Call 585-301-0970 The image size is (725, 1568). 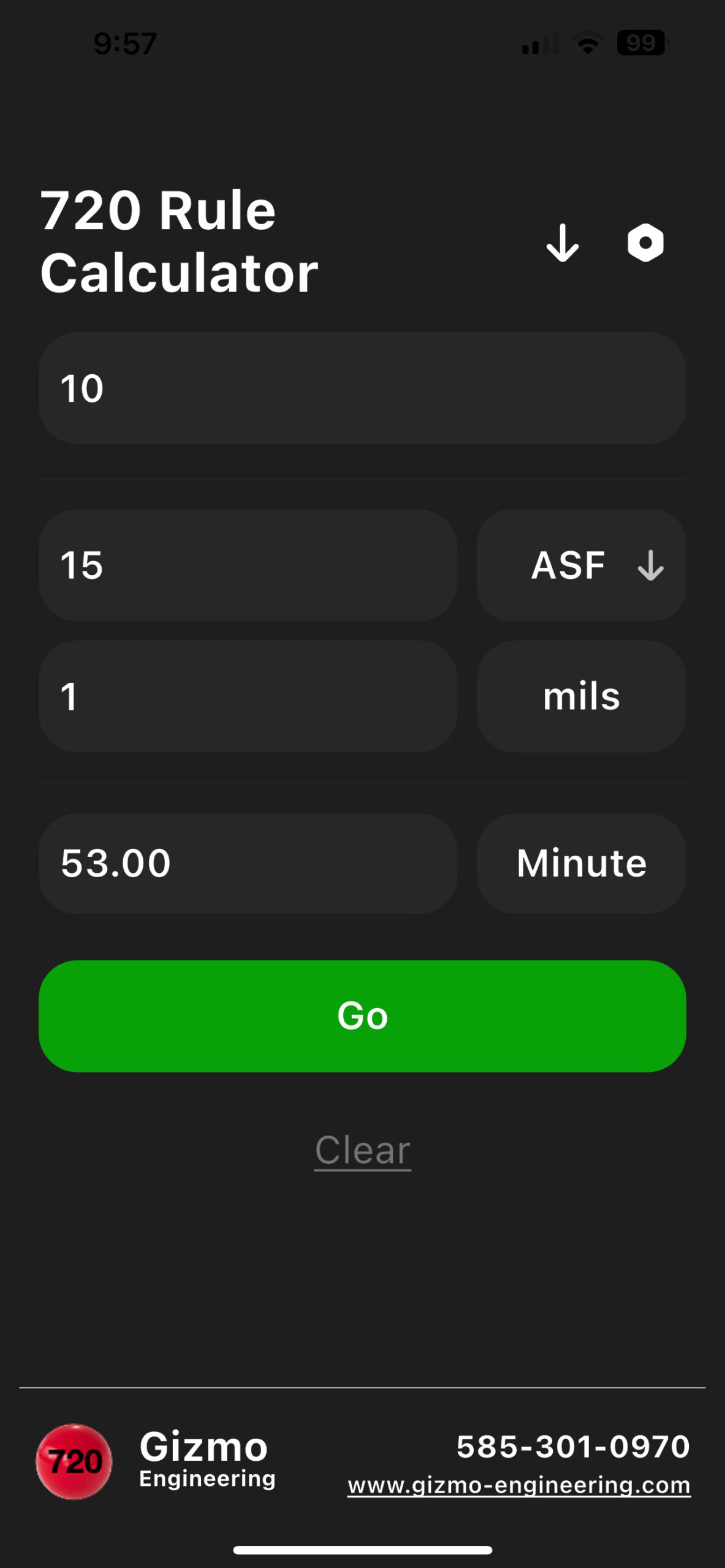[573, 1447]
